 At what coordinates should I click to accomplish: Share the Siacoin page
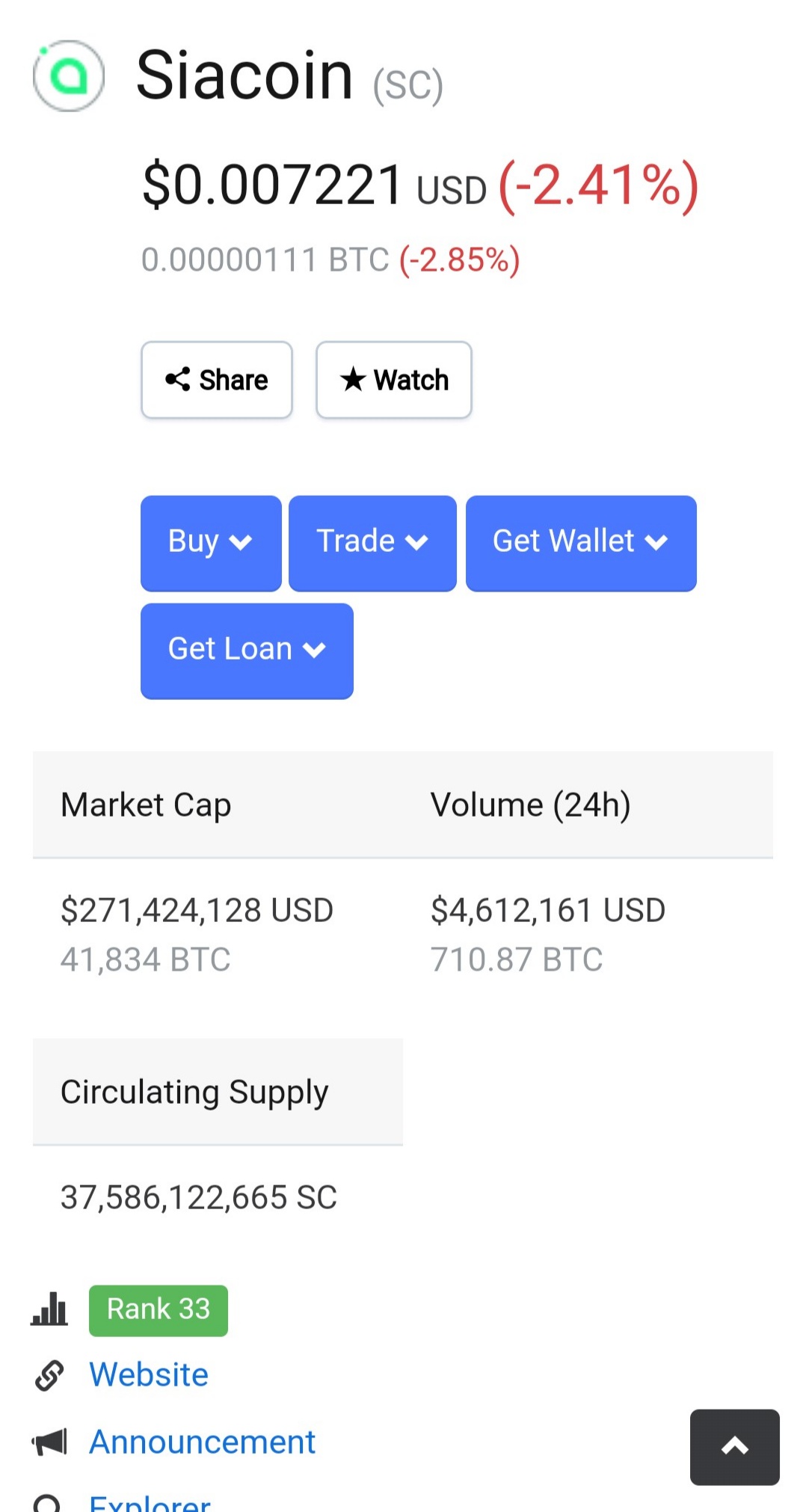coord(216,380)
